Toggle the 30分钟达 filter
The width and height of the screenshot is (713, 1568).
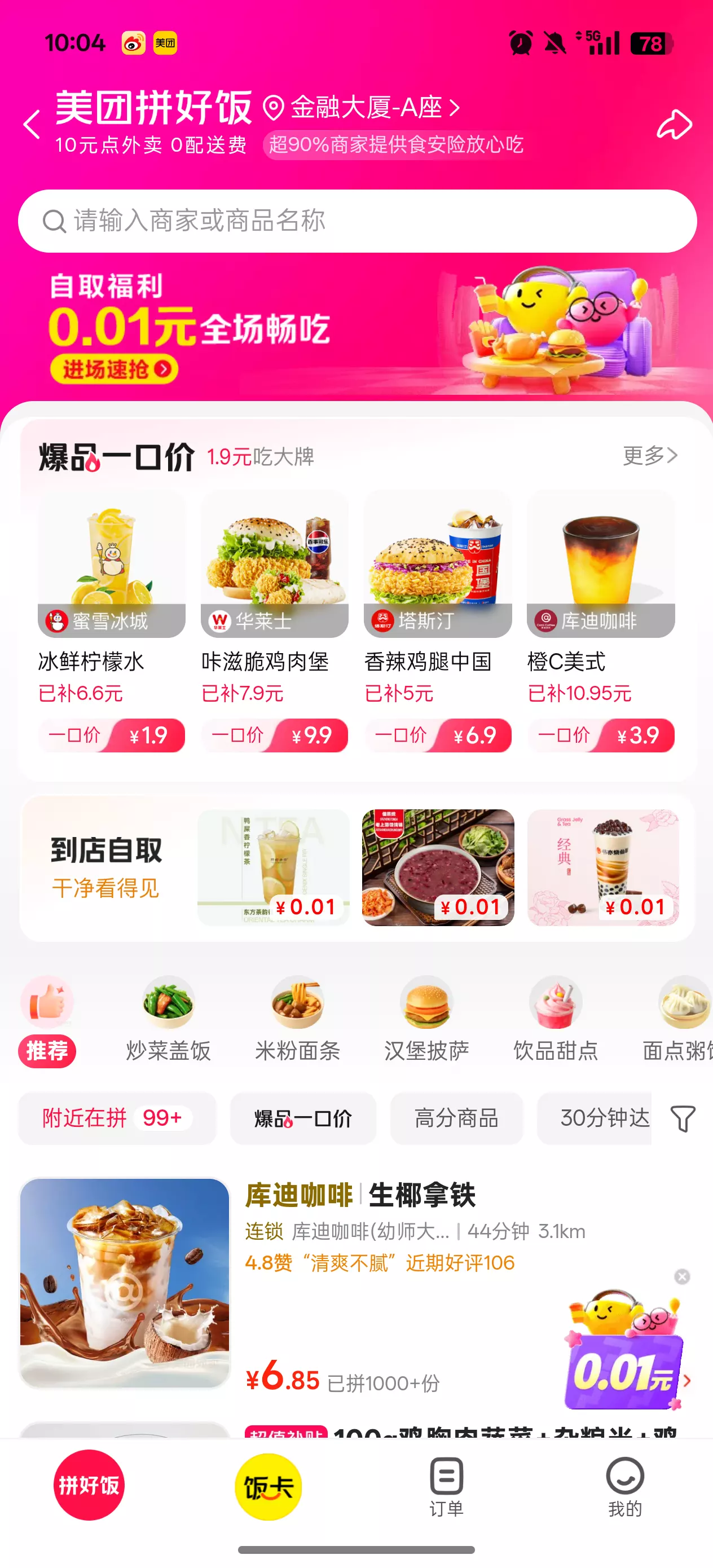click(x=593, y=1117)
